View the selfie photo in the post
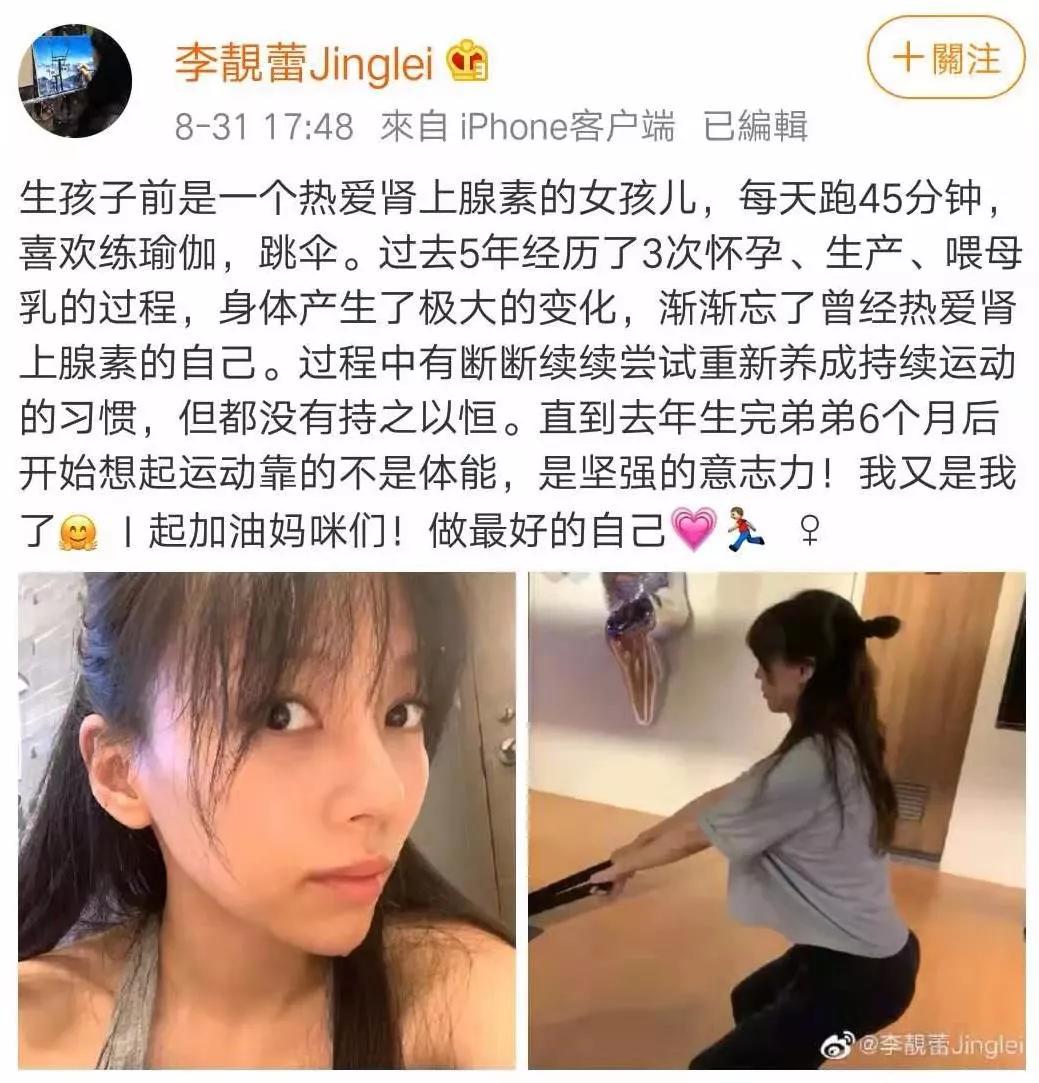Screen dimensions: 1039x1083 pyautogui.click(x=266, y=820)
